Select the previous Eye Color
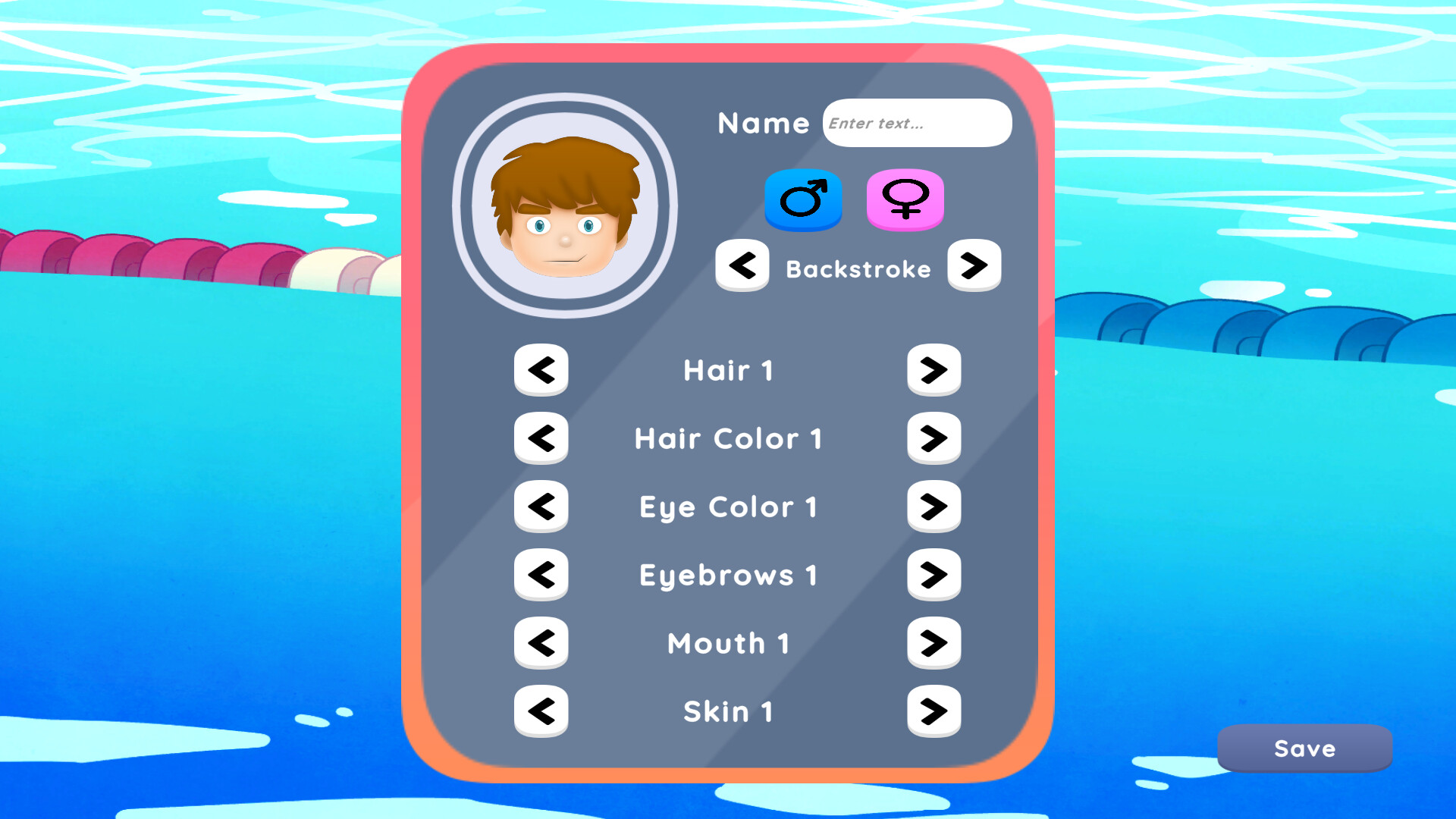Image resolution: width=1456 pixels, height=819 pixels. (x=541, y=507)
